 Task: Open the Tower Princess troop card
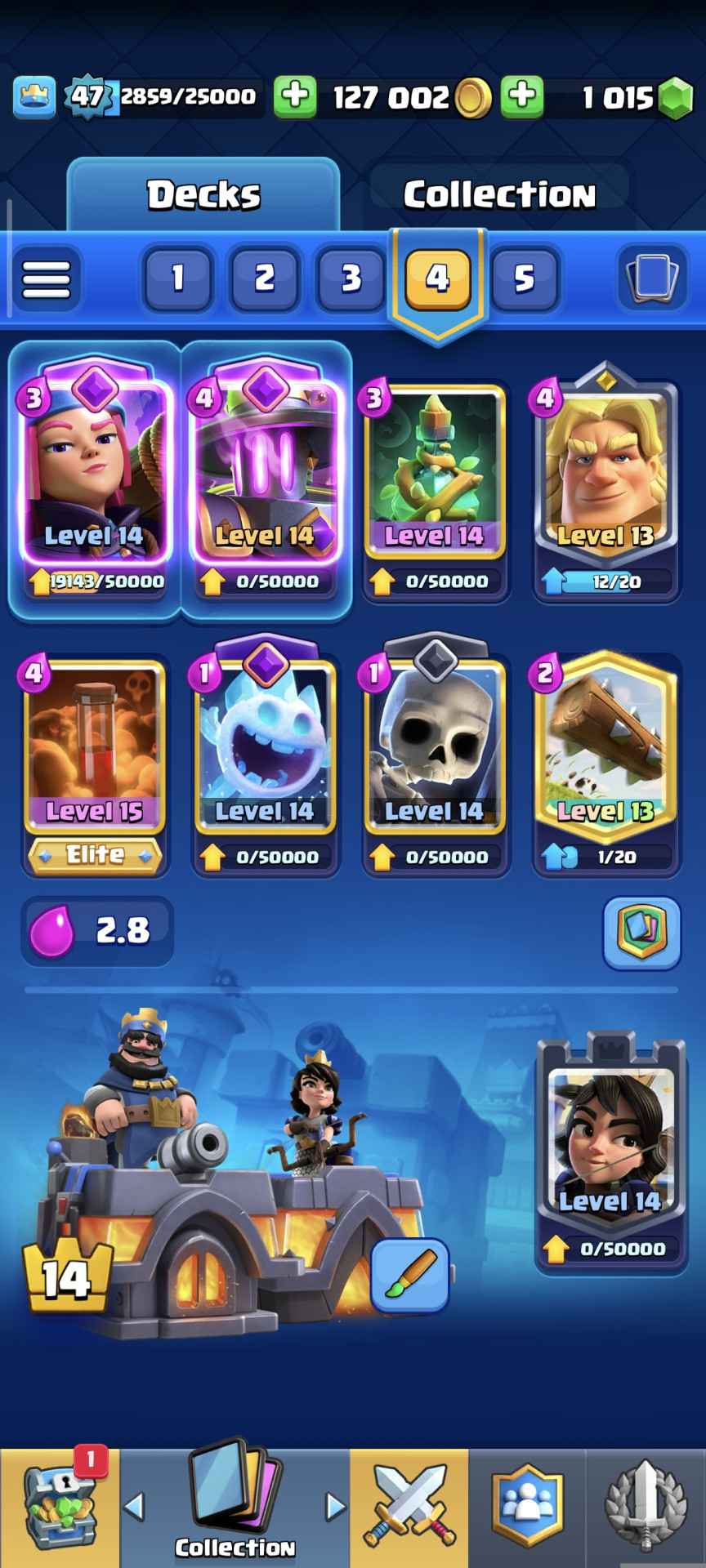coord(610,1143)
